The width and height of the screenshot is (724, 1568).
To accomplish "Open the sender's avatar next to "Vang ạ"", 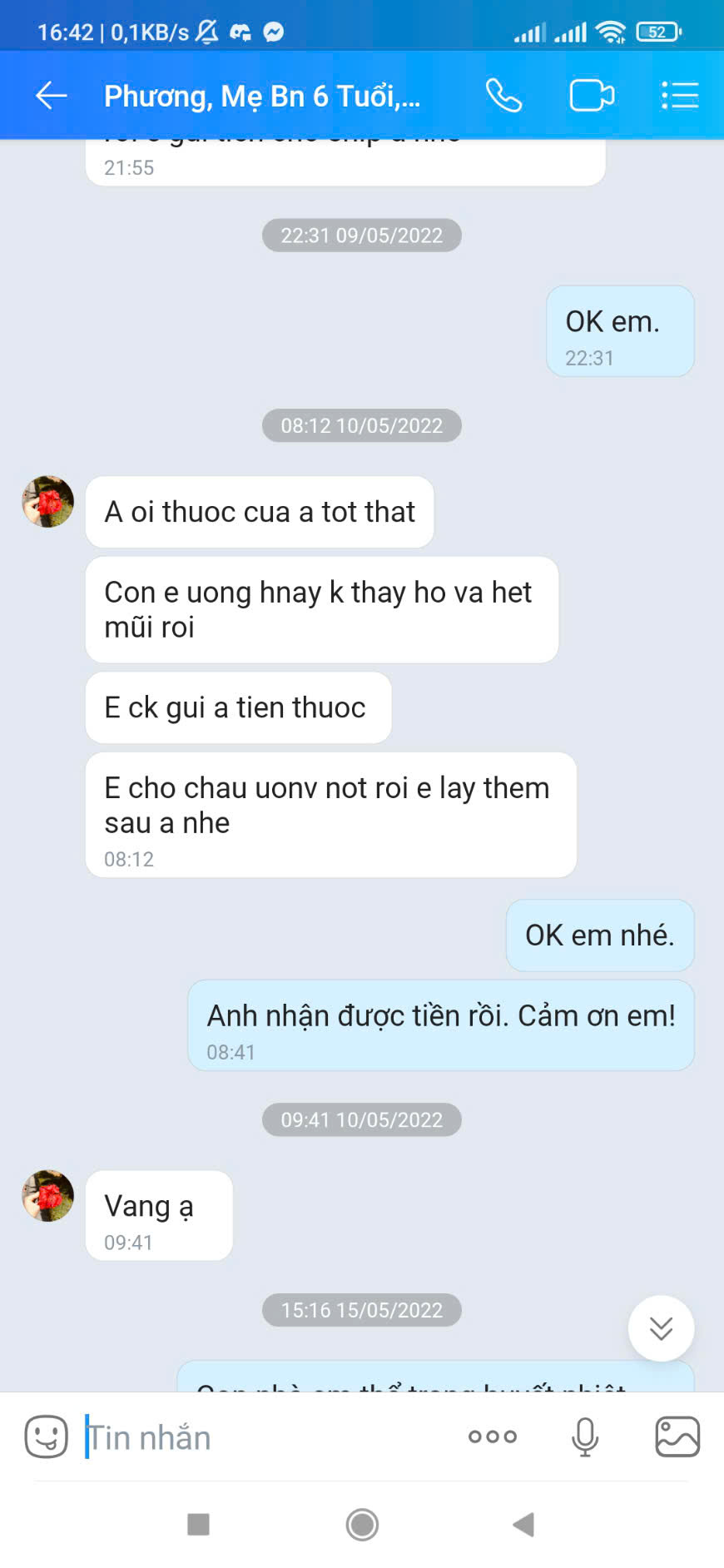I will [47, 1196].
